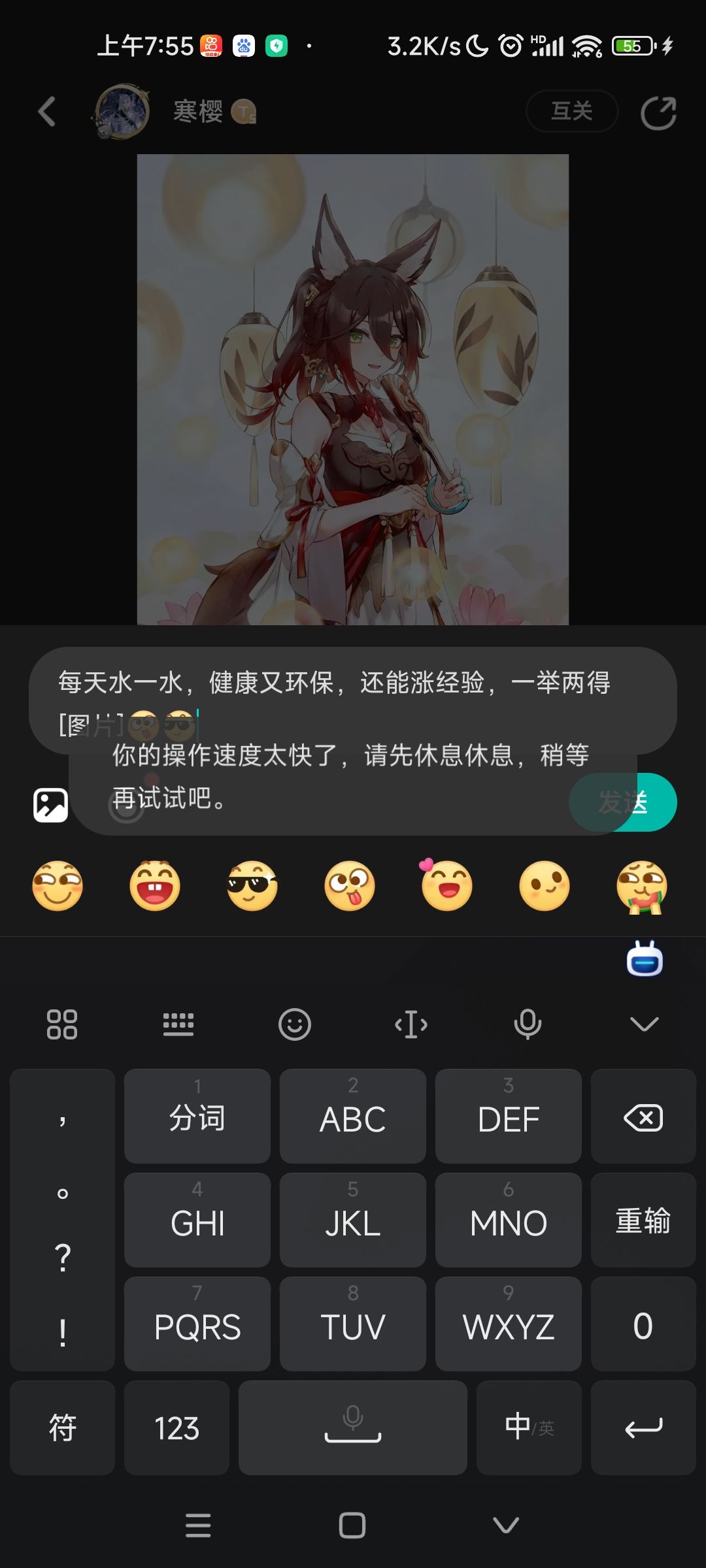Image resolution: width=706 pixels, height=1568 pixels.
Task: Collapse the keyboard with the toolbar chevron
Action: point(645,1024)
